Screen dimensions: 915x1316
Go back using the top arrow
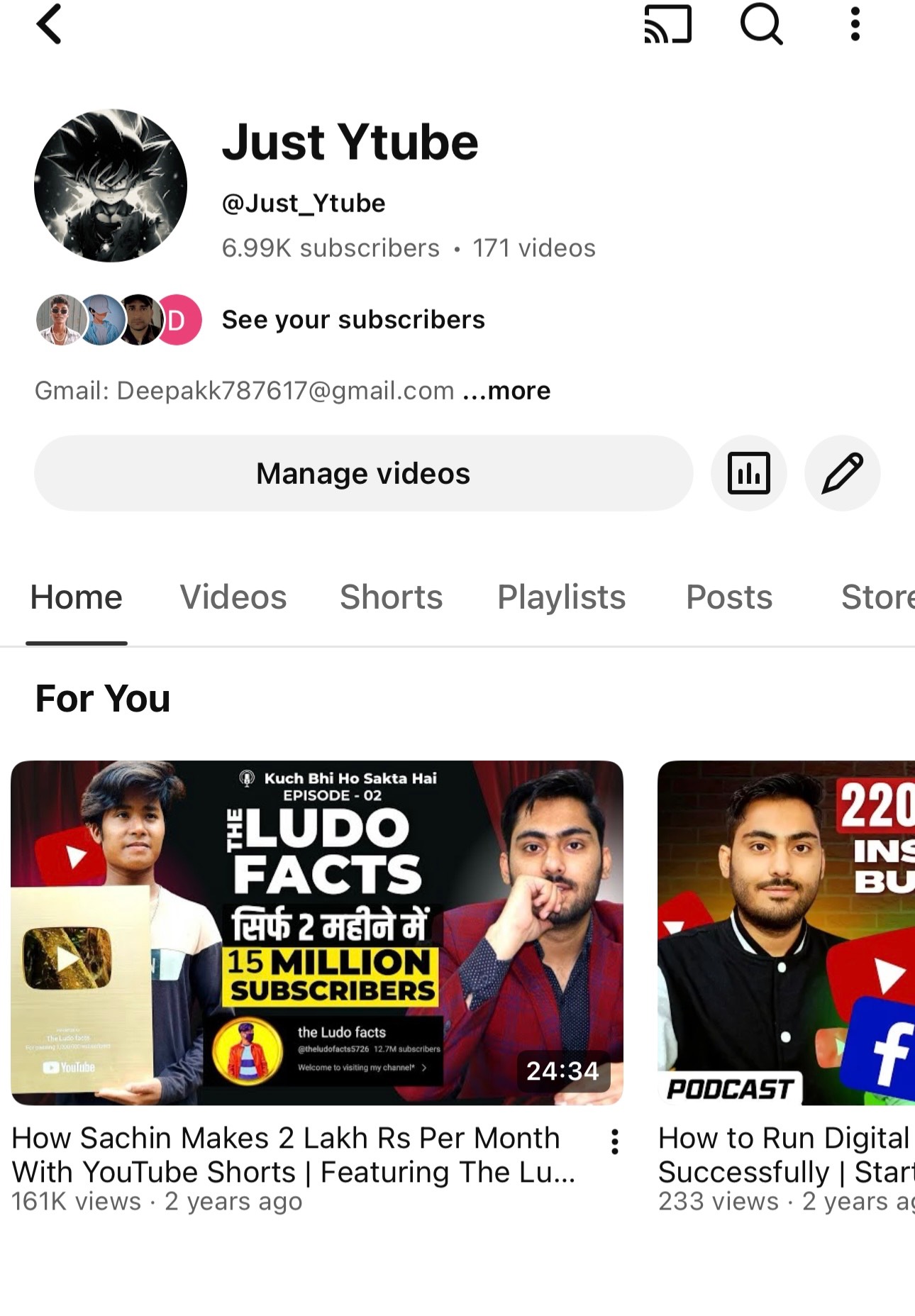coord(49,25)
